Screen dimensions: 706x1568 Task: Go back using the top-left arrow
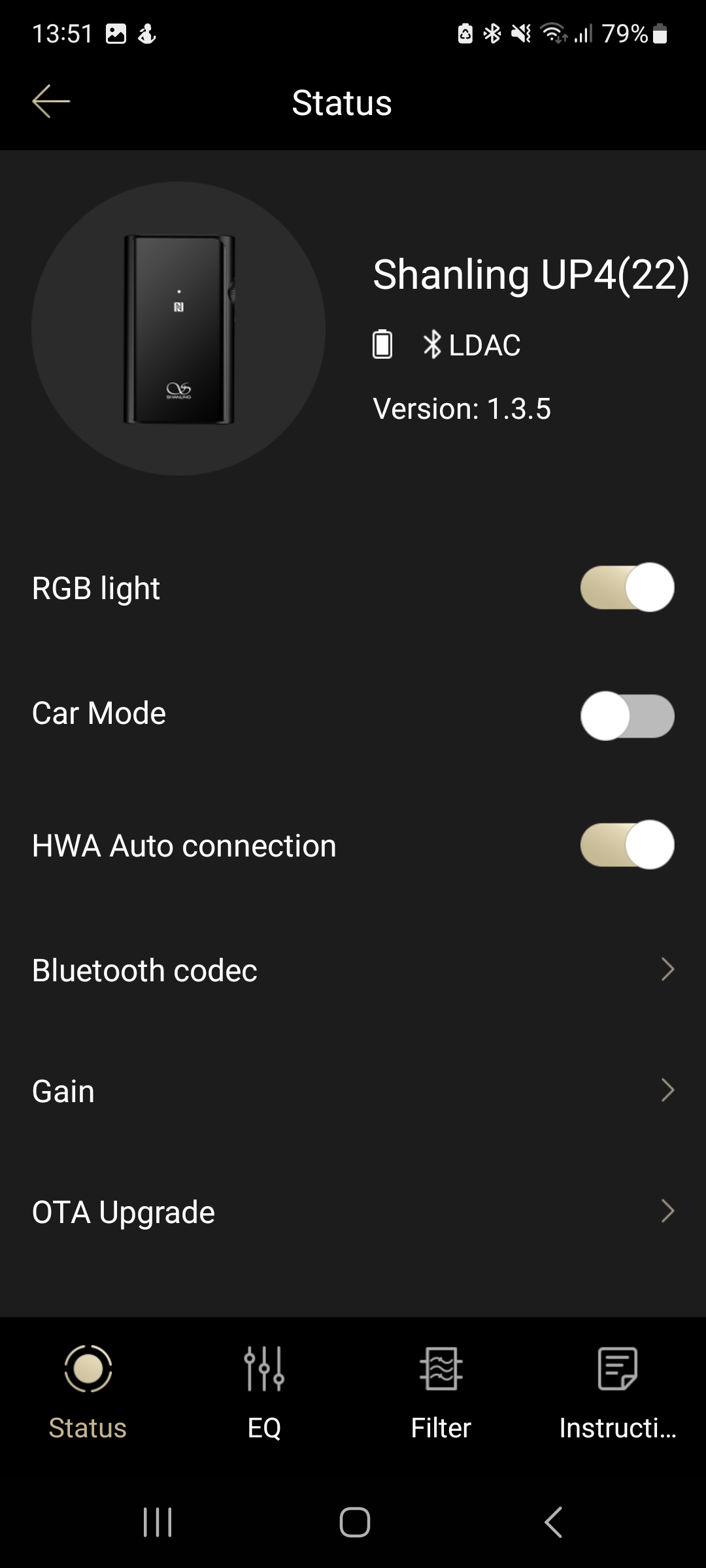(x=51, y=102)
